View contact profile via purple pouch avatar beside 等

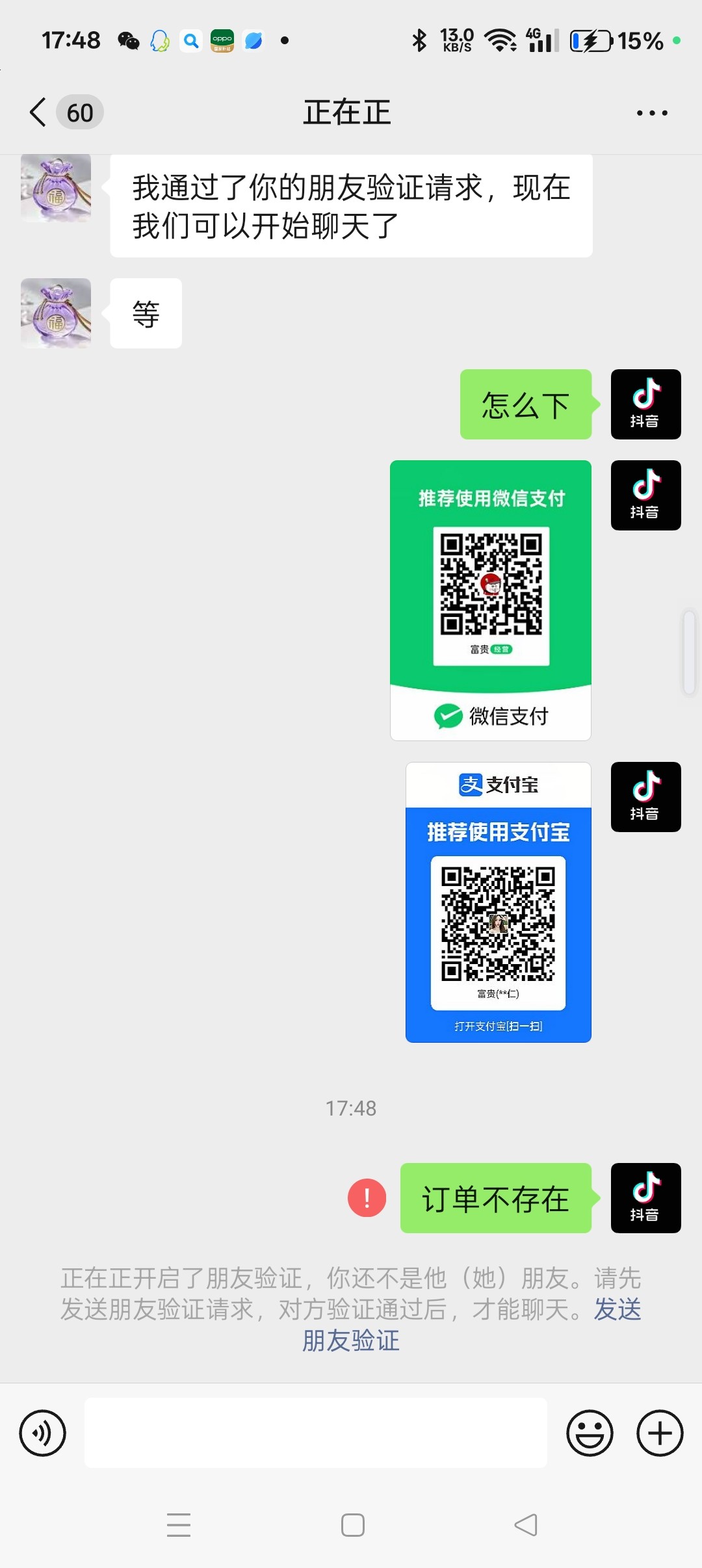click(56, 313)
